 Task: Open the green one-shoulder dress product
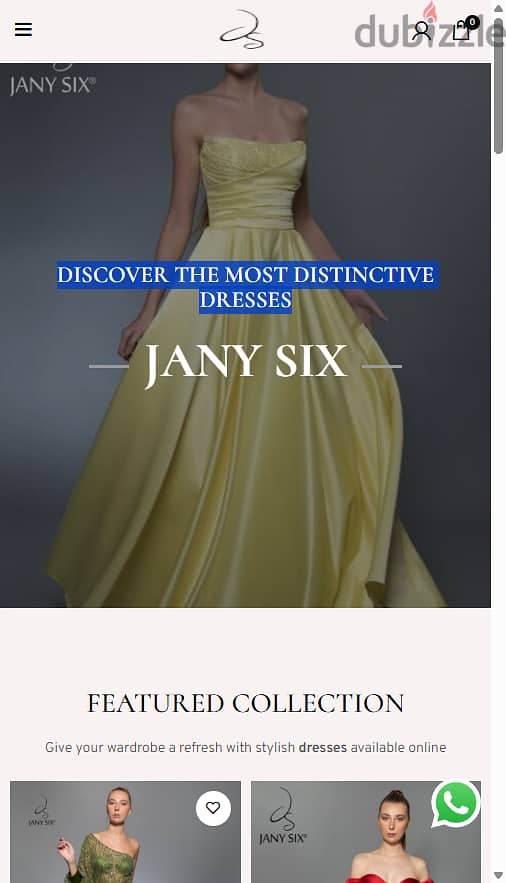pyautogui.click(x=125, y=832)
